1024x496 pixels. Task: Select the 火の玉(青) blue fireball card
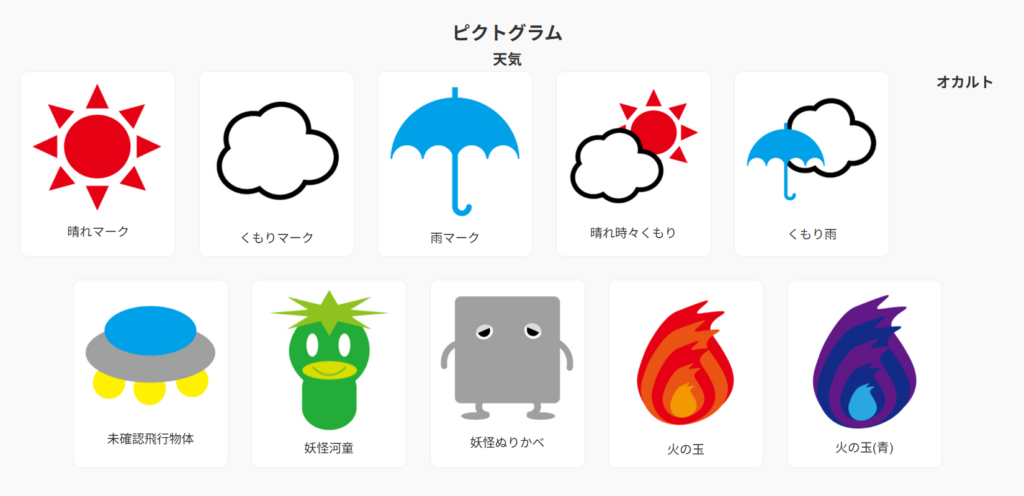pos(864,372)
